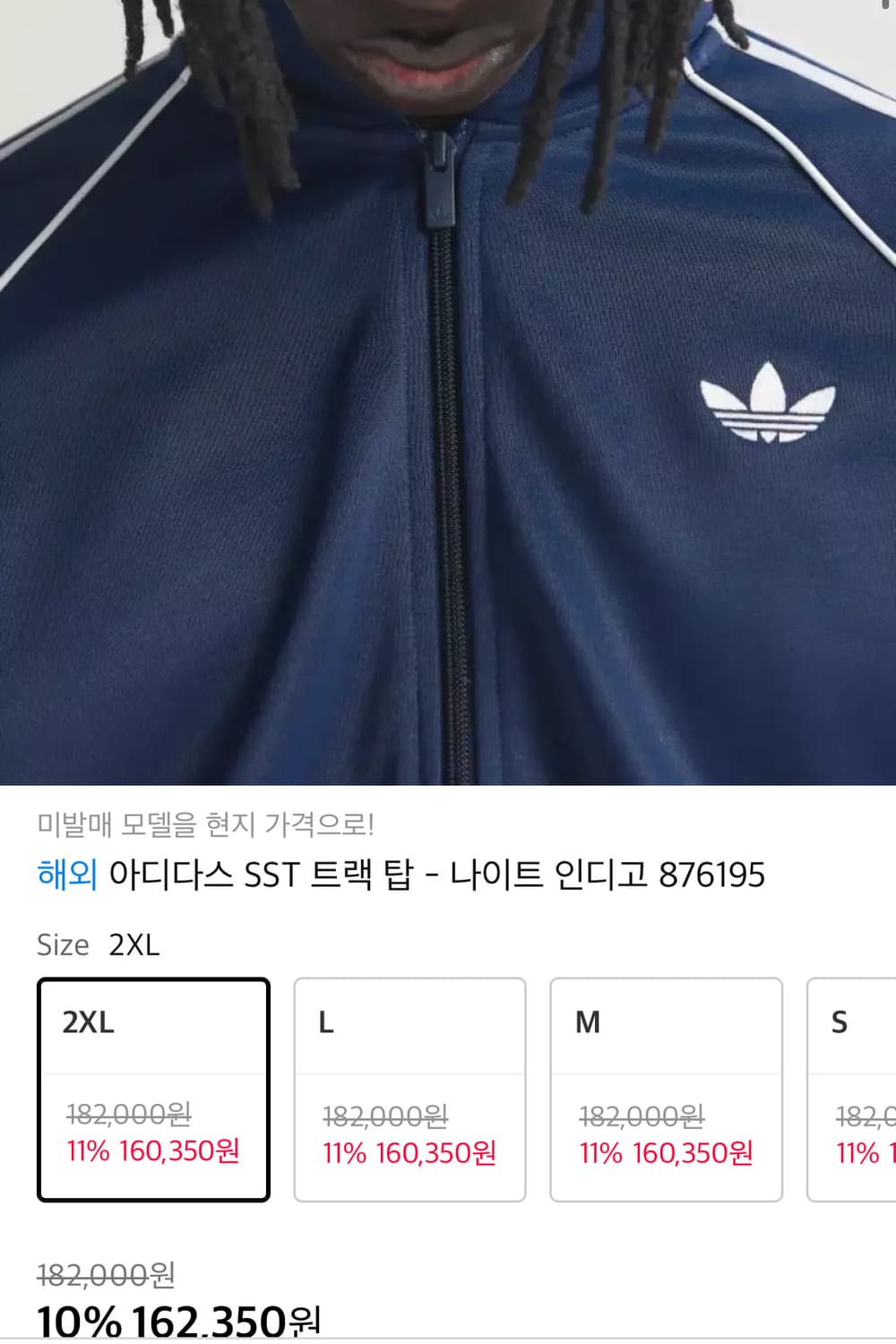Click the Size label
This screenshot has height=1344, width=896.
click(x=62, y=944)
